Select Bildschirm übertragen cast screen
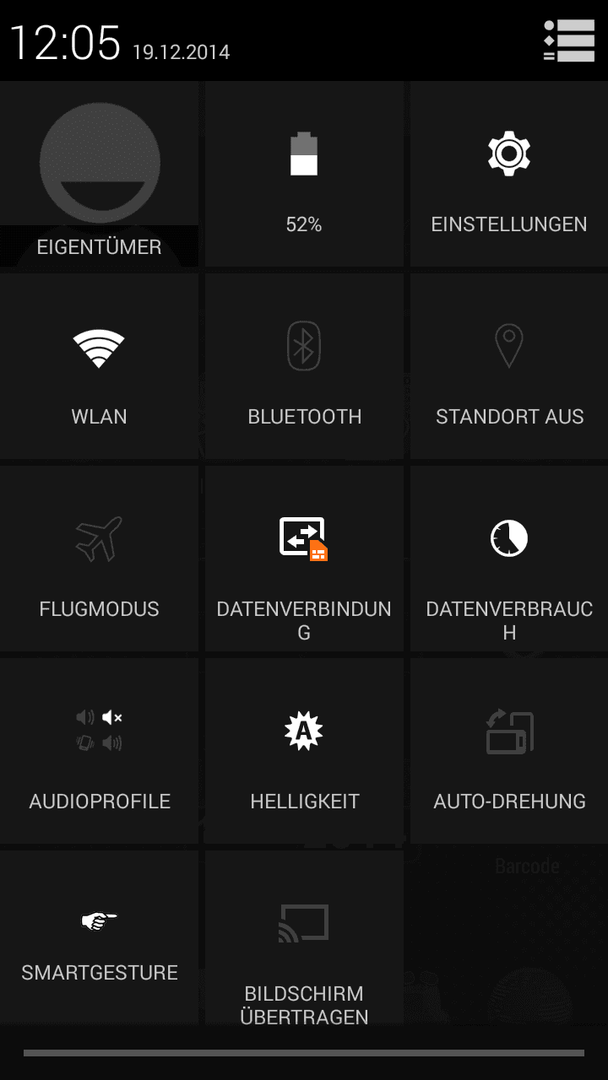The width and height of the screenshot is (608, 1080). point(304,938)
